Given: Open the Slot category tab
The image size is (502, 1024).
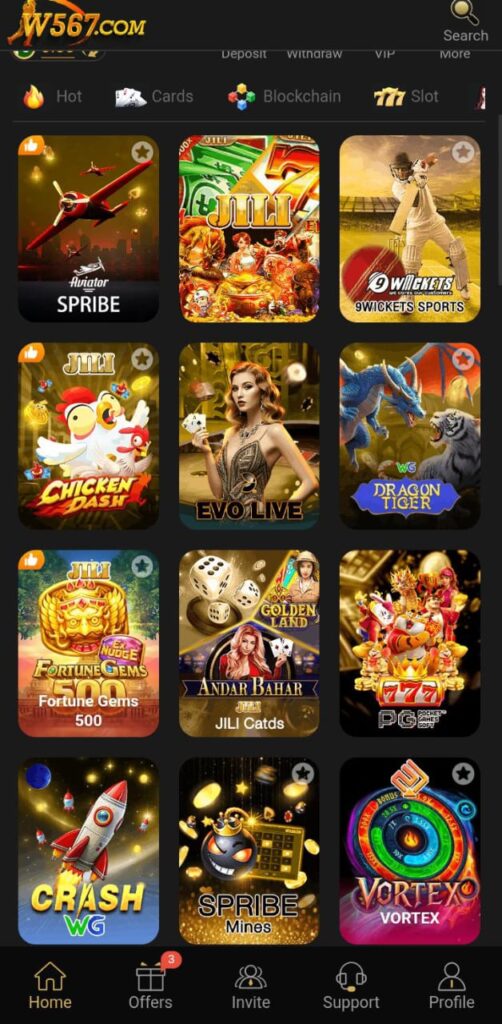Looking at the screenshot, I should click(x=406, y=97).
